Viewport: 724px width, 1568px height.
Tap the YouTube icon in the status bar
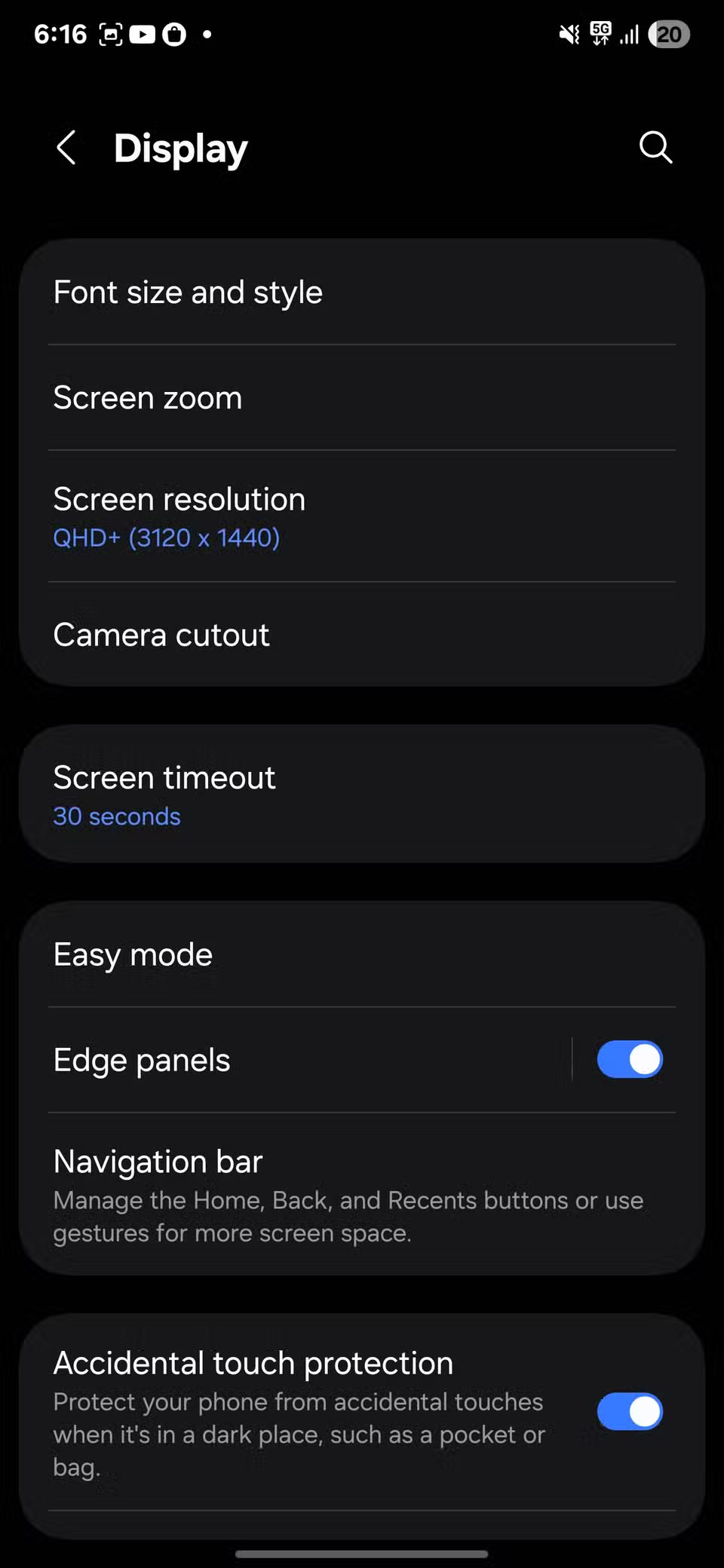(142, 34)
